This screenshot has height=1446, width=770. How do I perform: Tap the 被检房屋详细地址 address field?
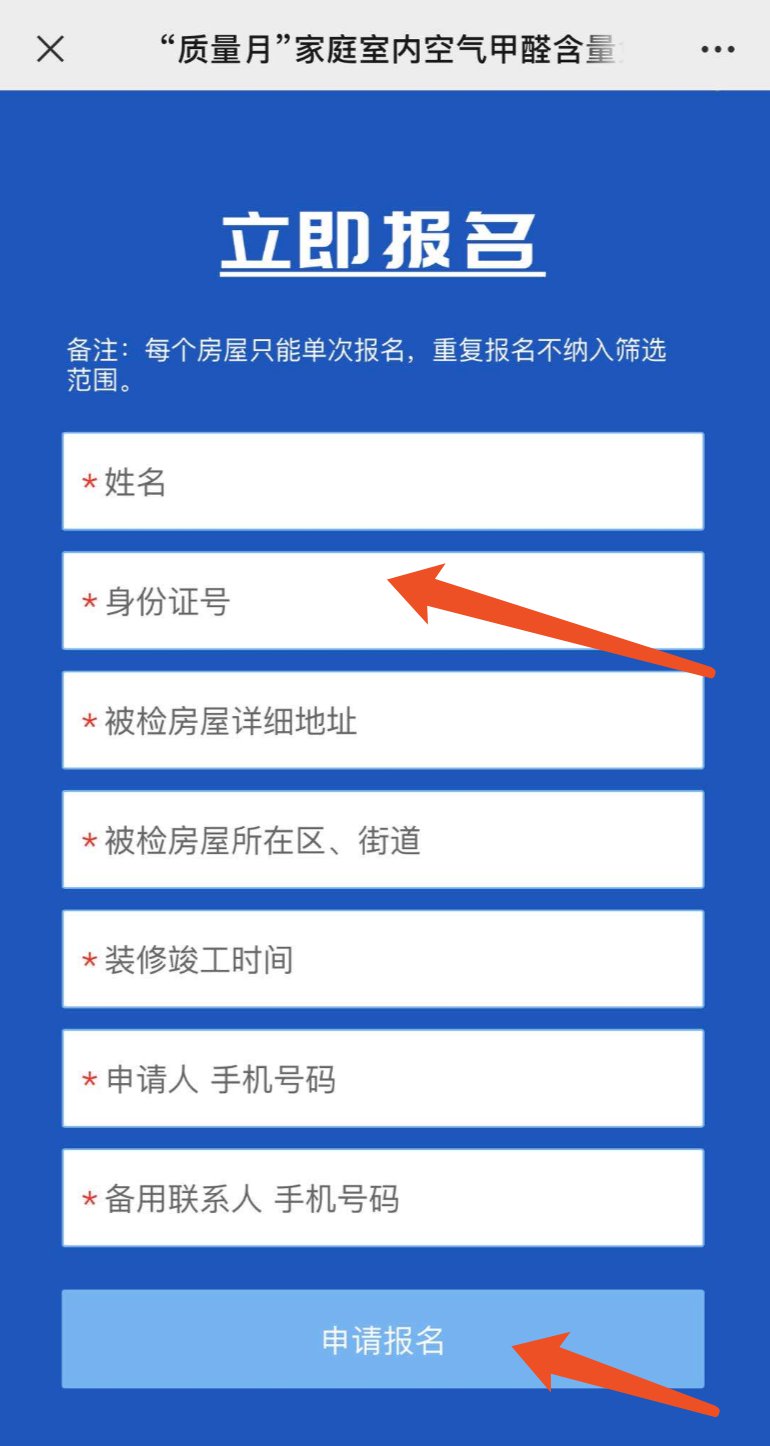click(383, 720)
